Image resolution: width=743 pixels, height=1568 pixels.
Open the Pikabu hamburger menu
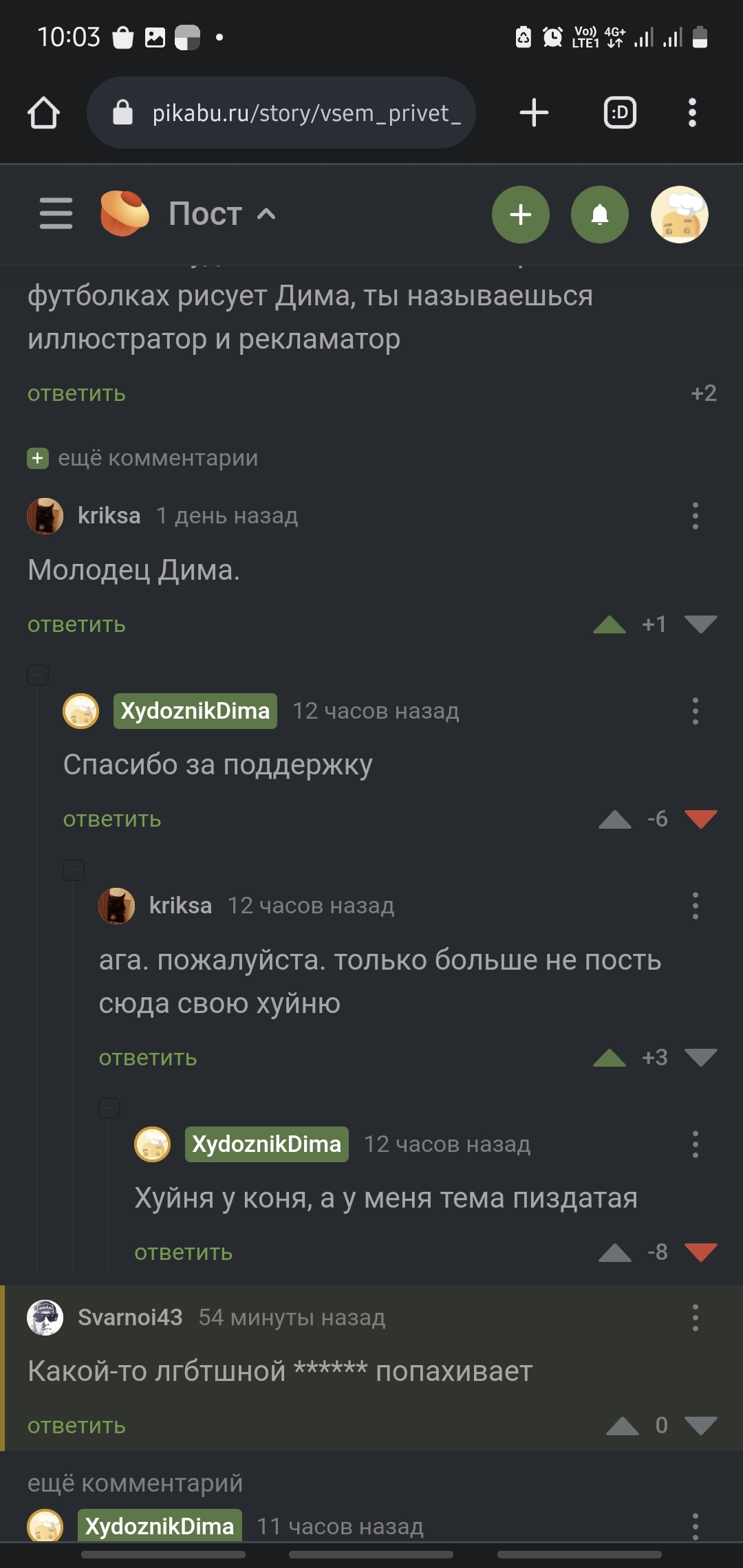pyautogui.click(x=56, y=213)
